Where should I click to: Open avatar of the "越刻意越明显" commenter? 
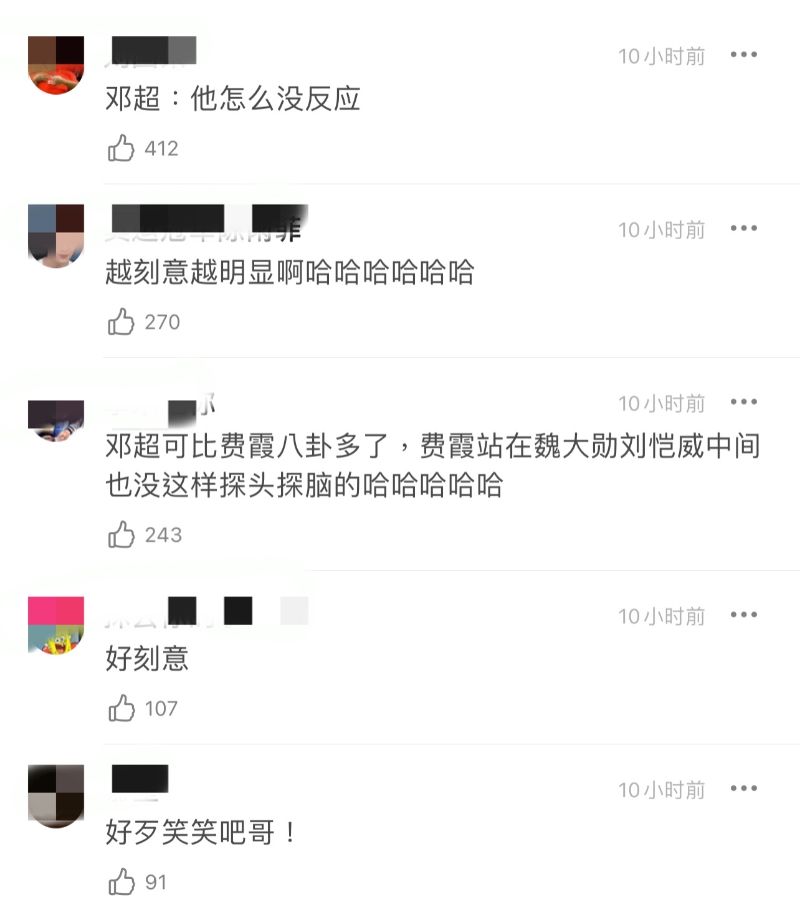coord(55,236)
